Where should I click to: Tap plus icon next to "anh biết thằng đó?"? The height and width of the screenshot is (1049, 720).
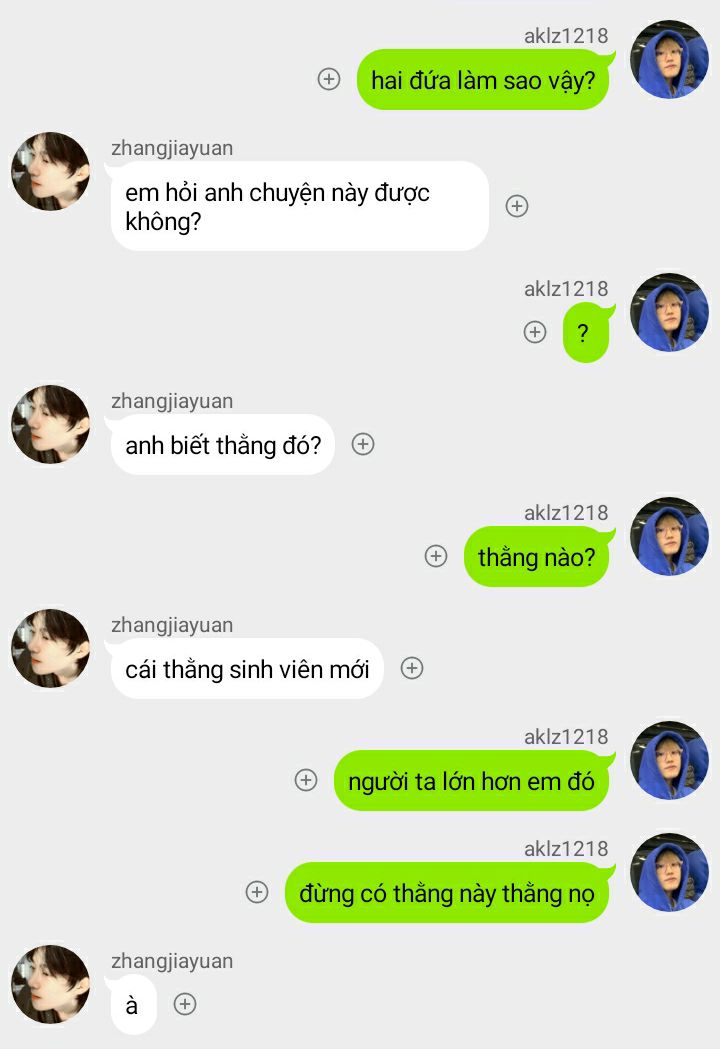[363, 444]
